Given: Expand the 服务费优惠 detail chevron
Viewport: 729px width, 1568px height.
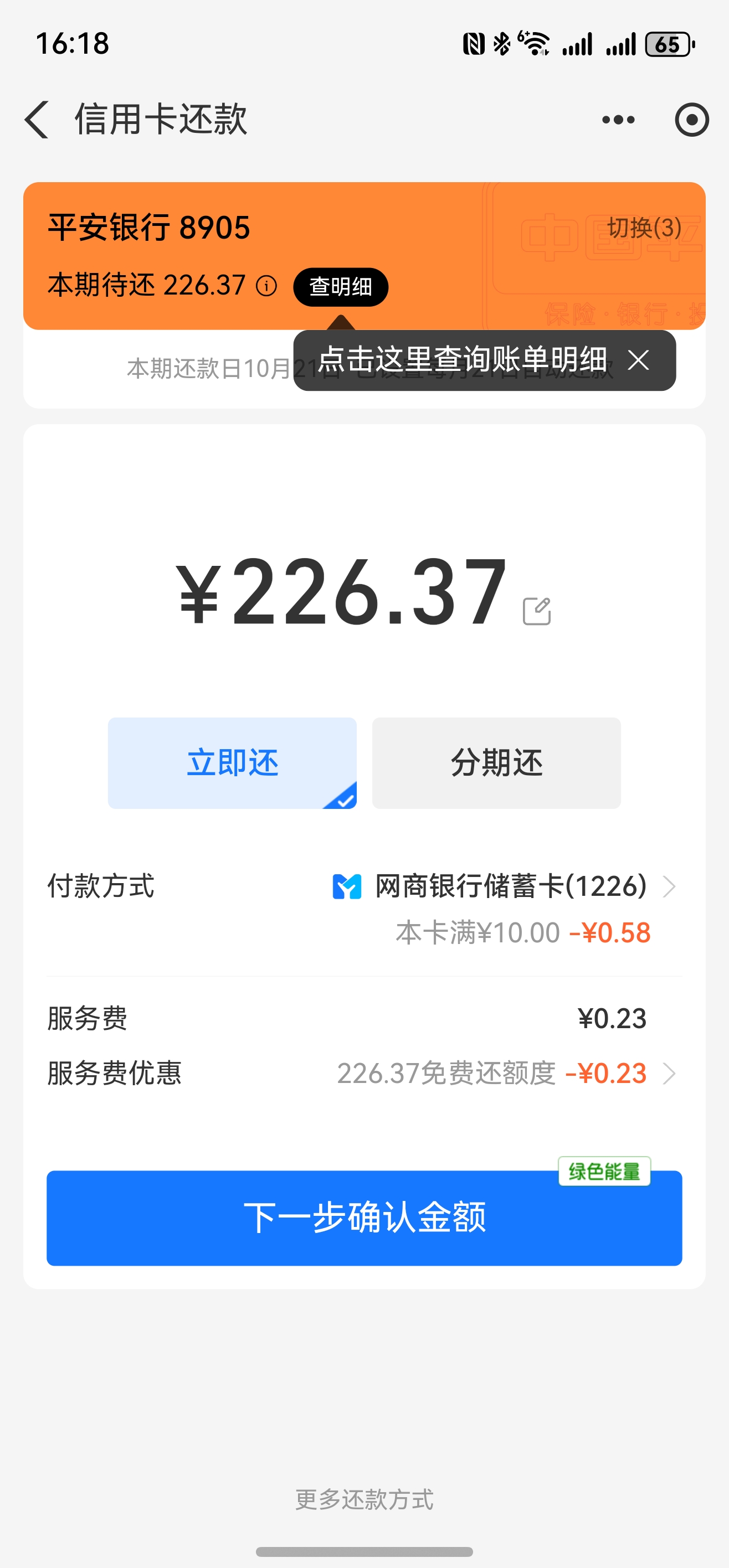Looking at the screenshot, I should [670, 1072].
